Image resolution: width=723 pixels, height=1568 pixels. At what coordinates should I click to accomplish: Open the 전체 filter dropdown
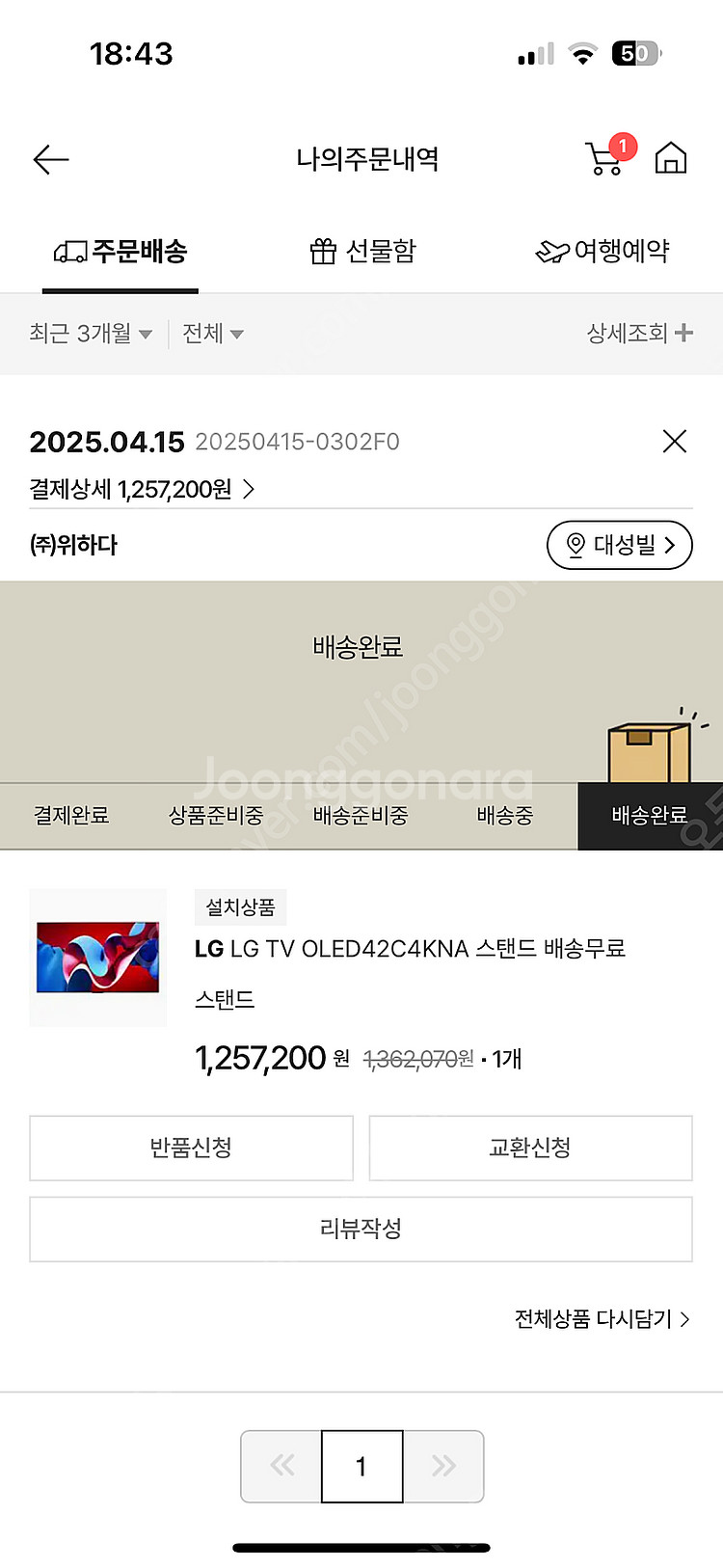click(x=212, y=334)
